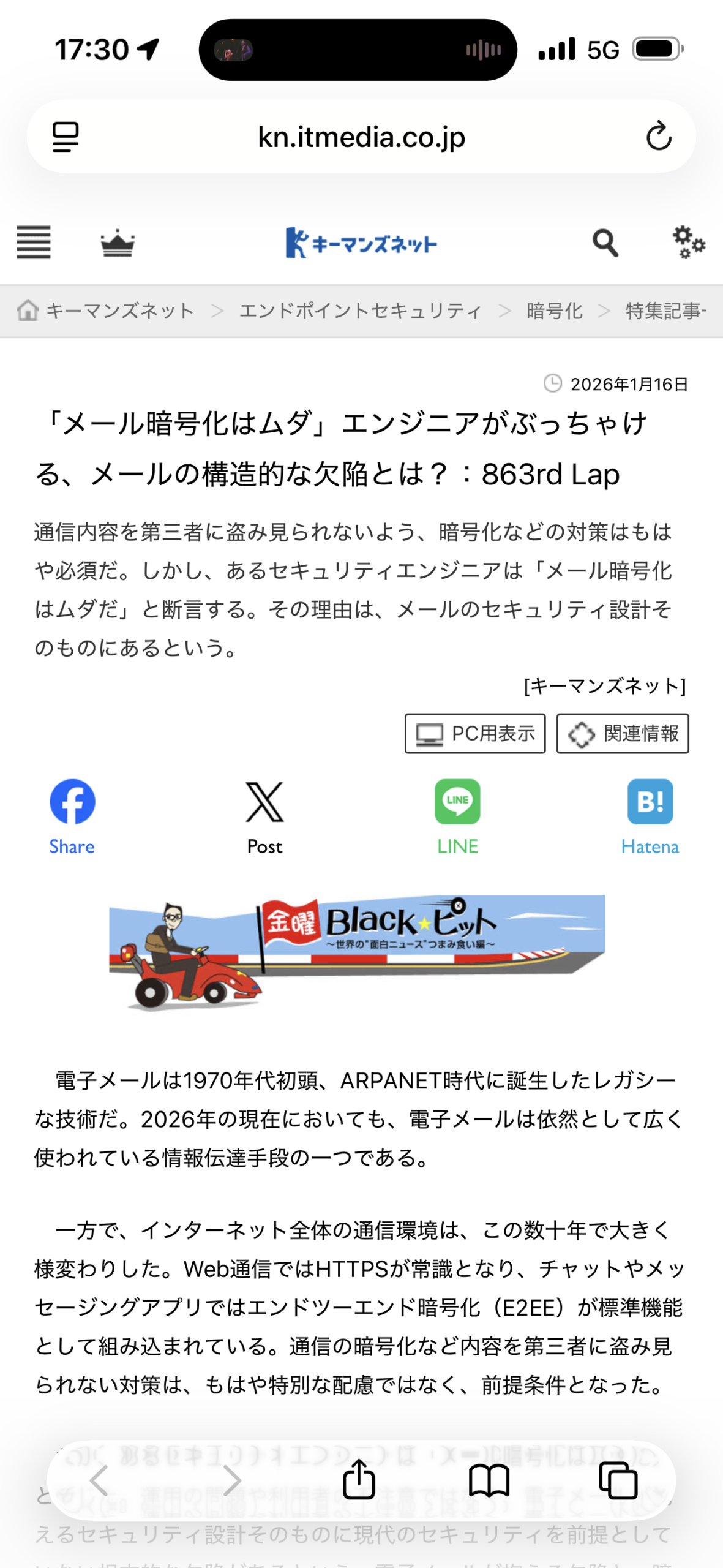Open 暗号化 breadcrumb link
Screen dimensions: 723x1568
(554, 311)
